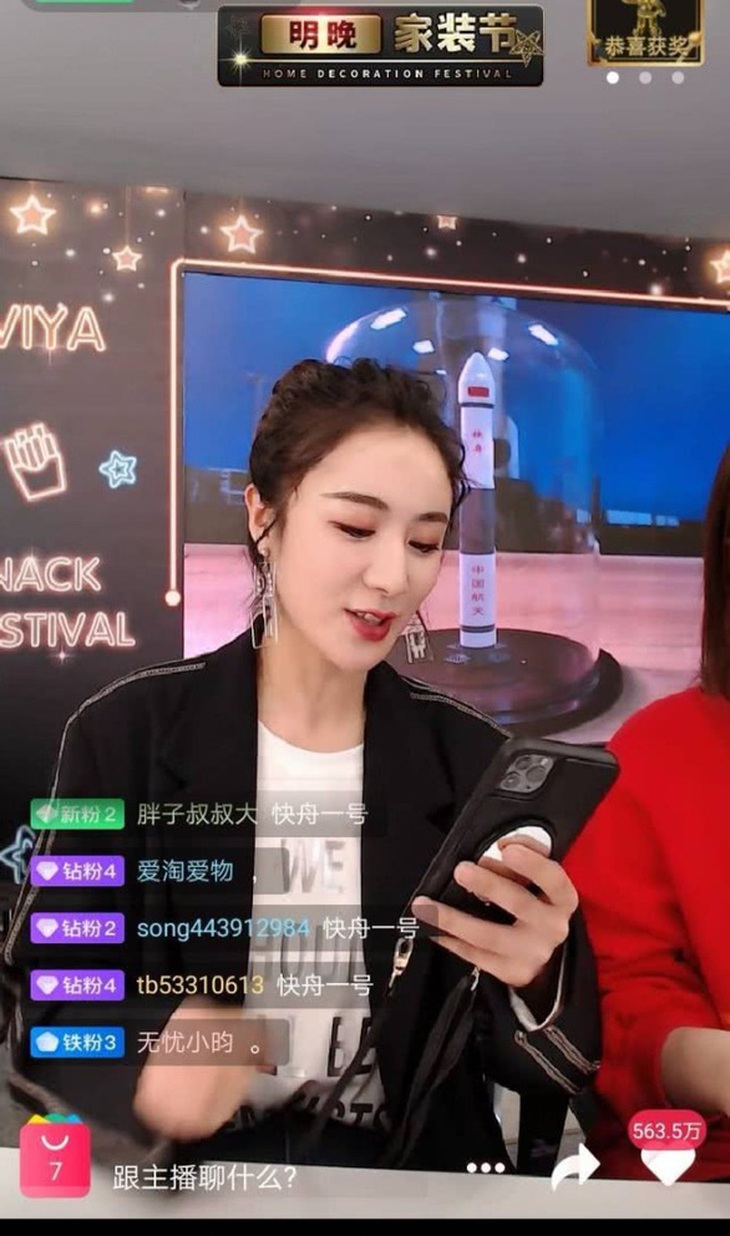Share this livestream
The height and width of the screenshot is (1236, 730).
[x=574, y=1167]
